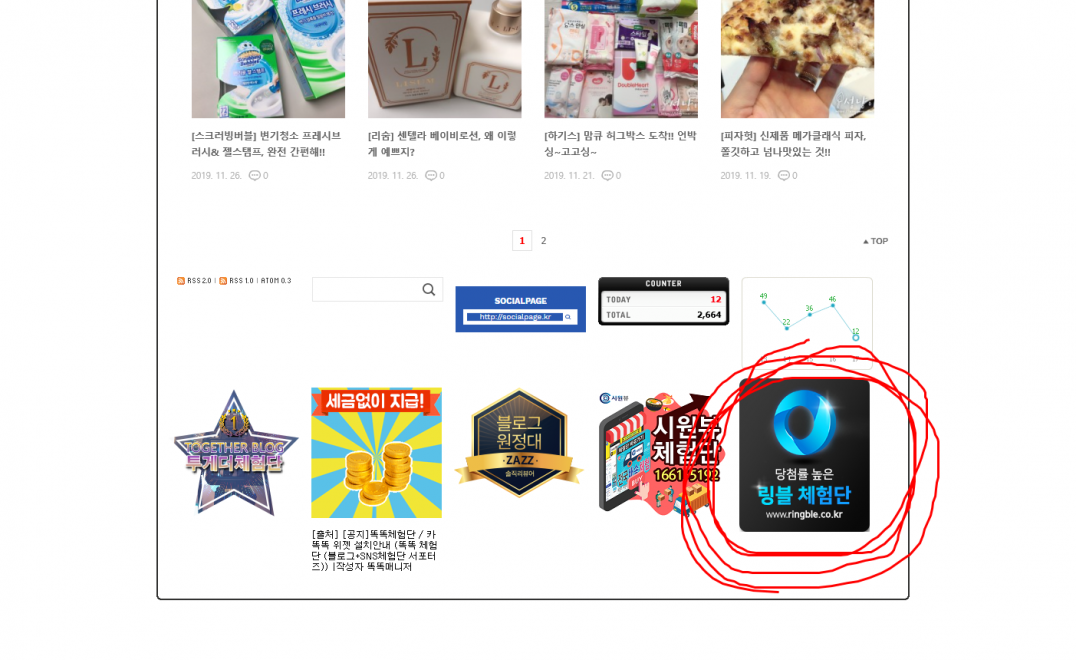Go to page 2 of posts
Image resolution: width=1076 pixels, height=660 pixels.
(543, 241)
